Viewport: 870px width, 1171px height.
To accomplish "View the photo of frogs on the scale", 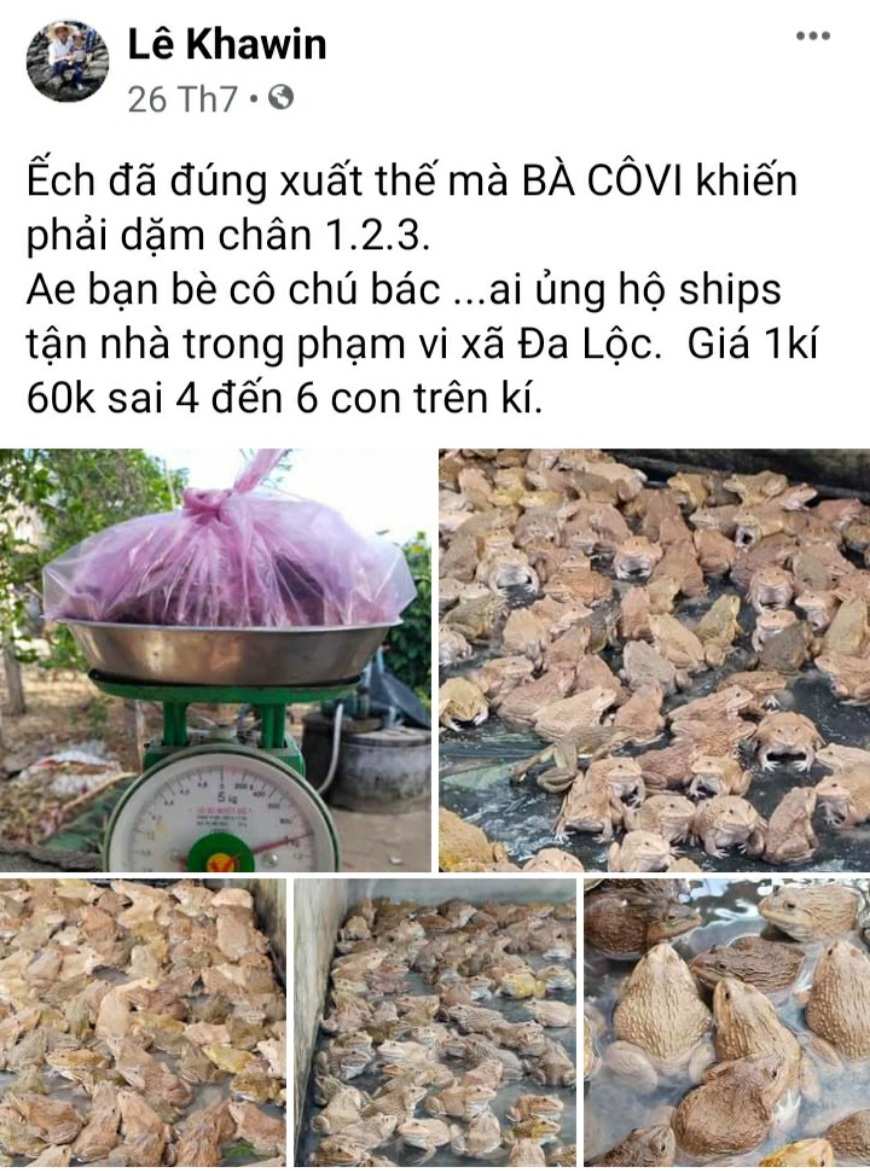I will pyautogui.click(x=216, y=660).
